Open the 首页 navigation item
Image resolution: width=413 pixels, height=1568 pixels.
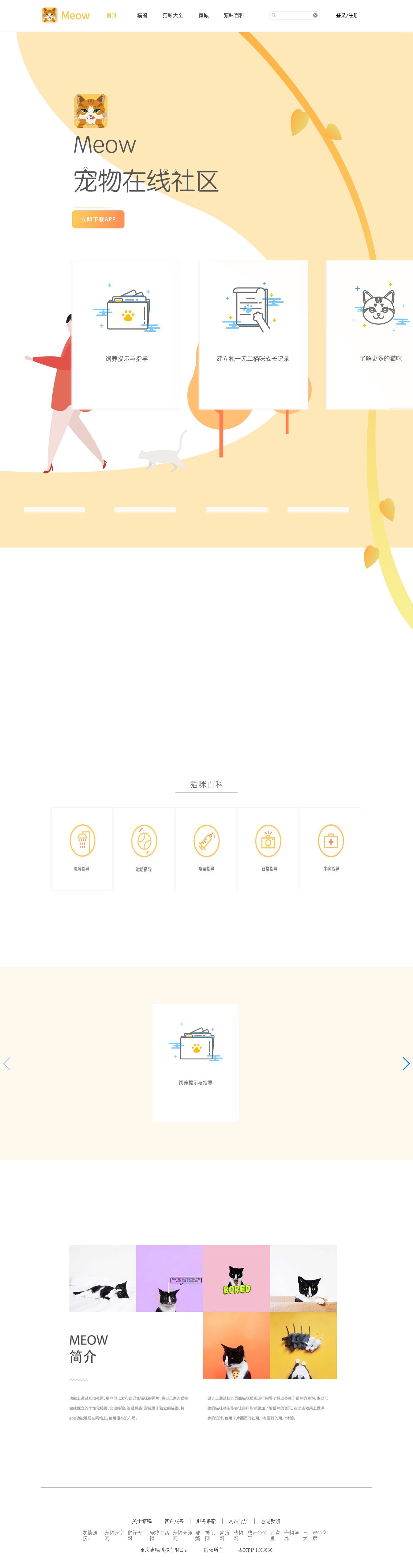[111, 15]
